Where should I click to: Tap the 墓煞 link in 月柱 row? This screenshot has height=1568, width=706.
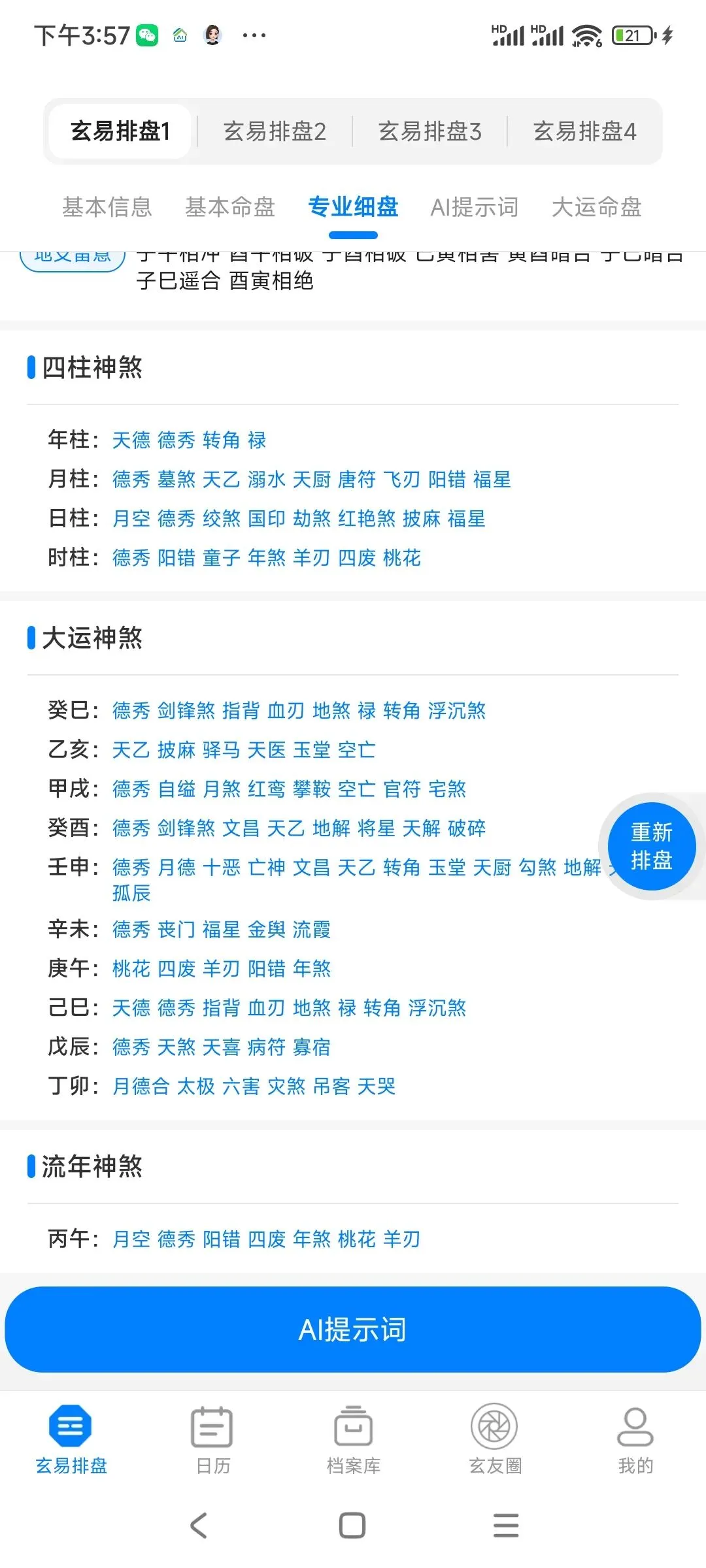tap(176, 480)
